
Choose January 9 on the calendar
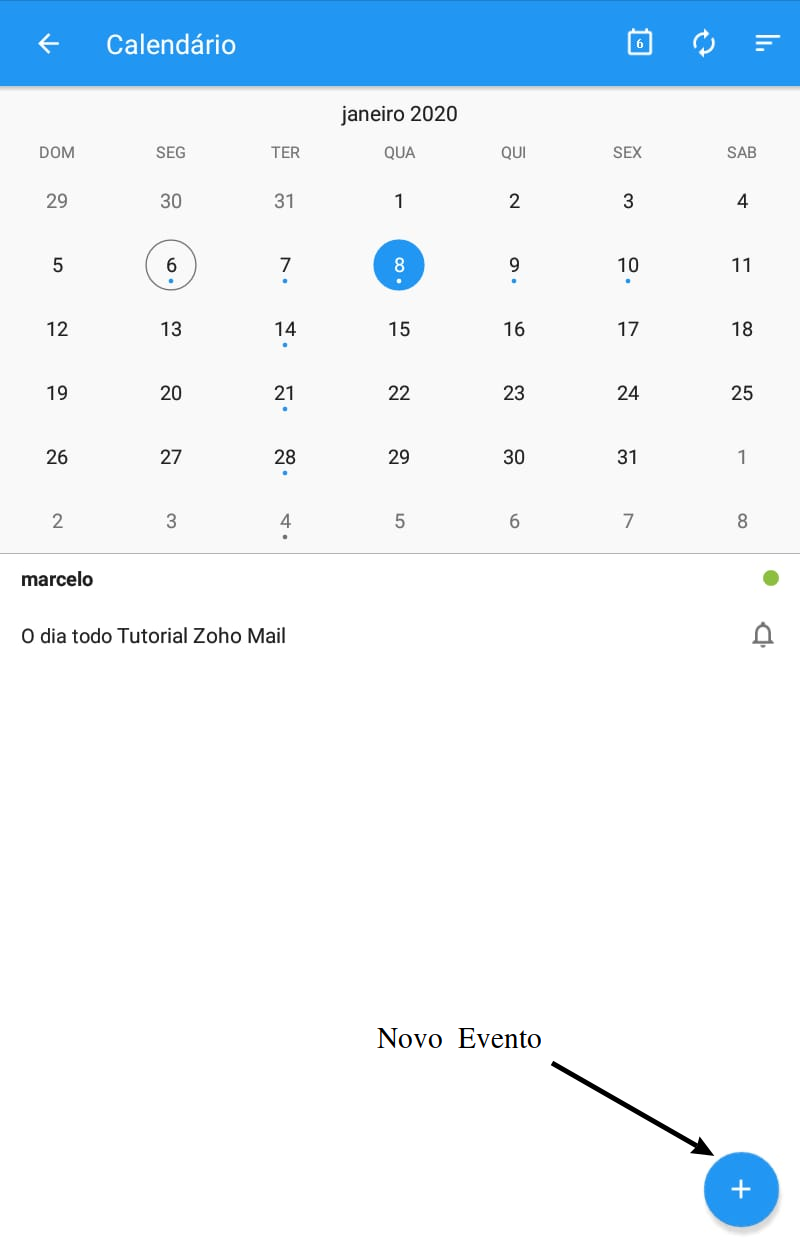pos(514,266)
